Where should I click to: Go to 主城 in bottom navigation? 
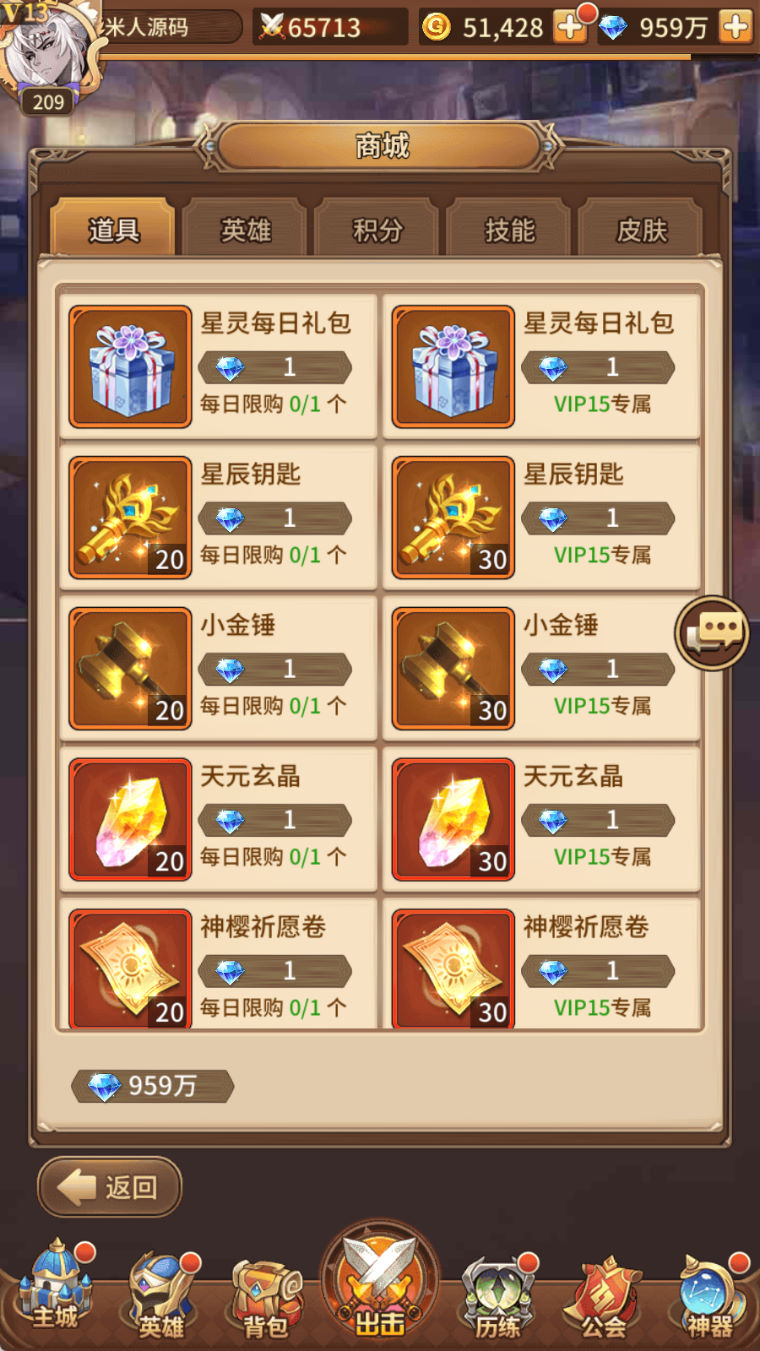55,1295
